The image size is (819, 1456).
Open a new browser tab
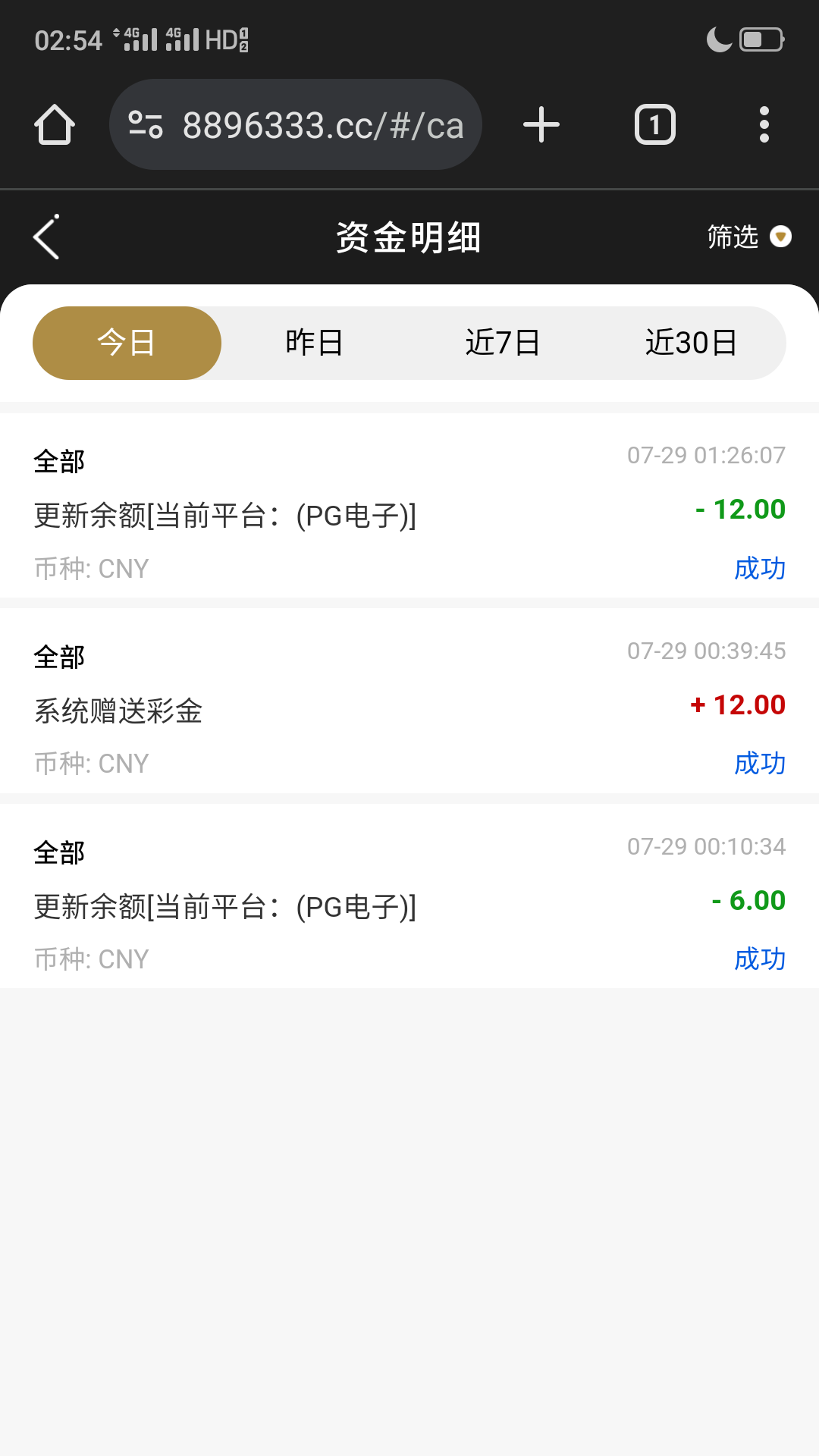coord(541,125)
